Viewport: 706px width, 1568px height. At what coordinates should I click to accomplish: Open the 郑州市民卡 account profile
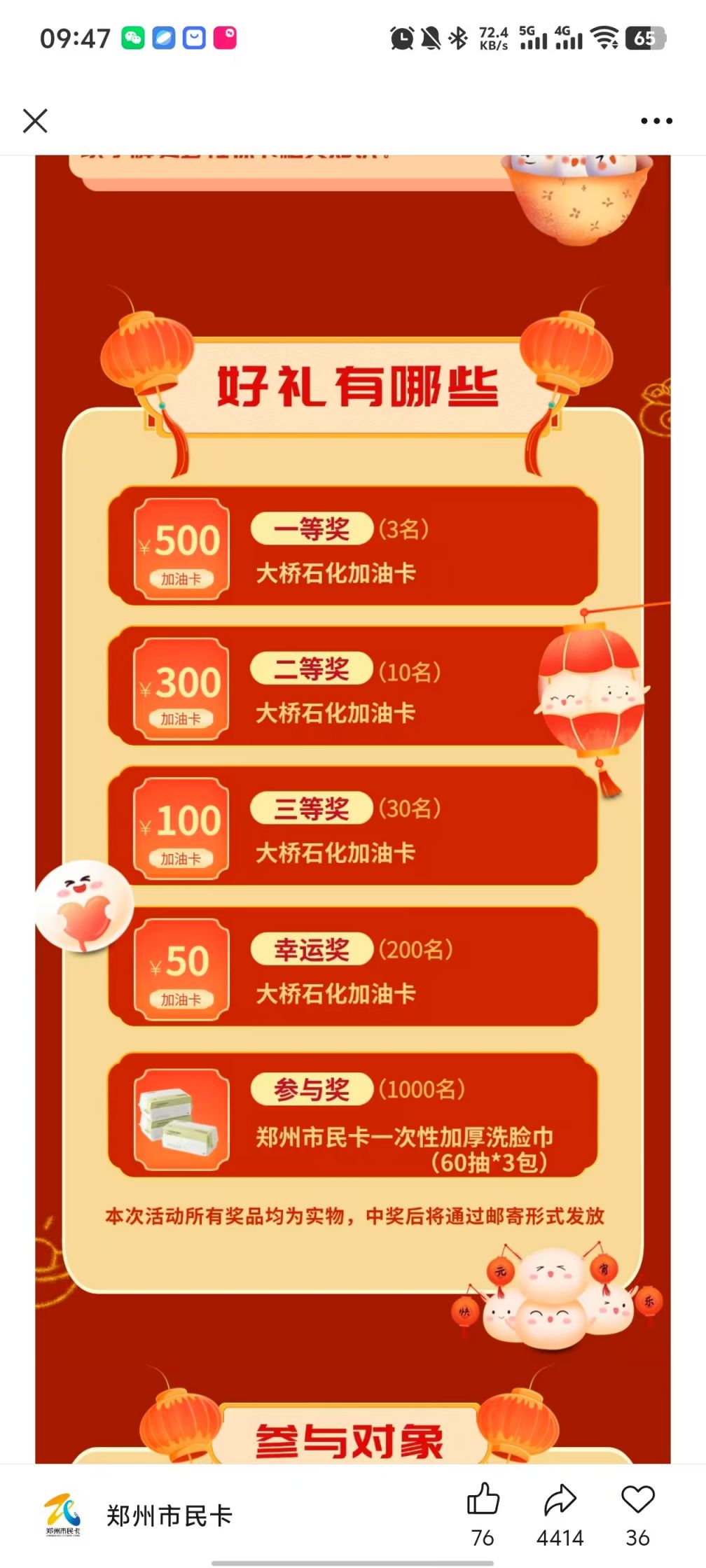point(137,1516)
